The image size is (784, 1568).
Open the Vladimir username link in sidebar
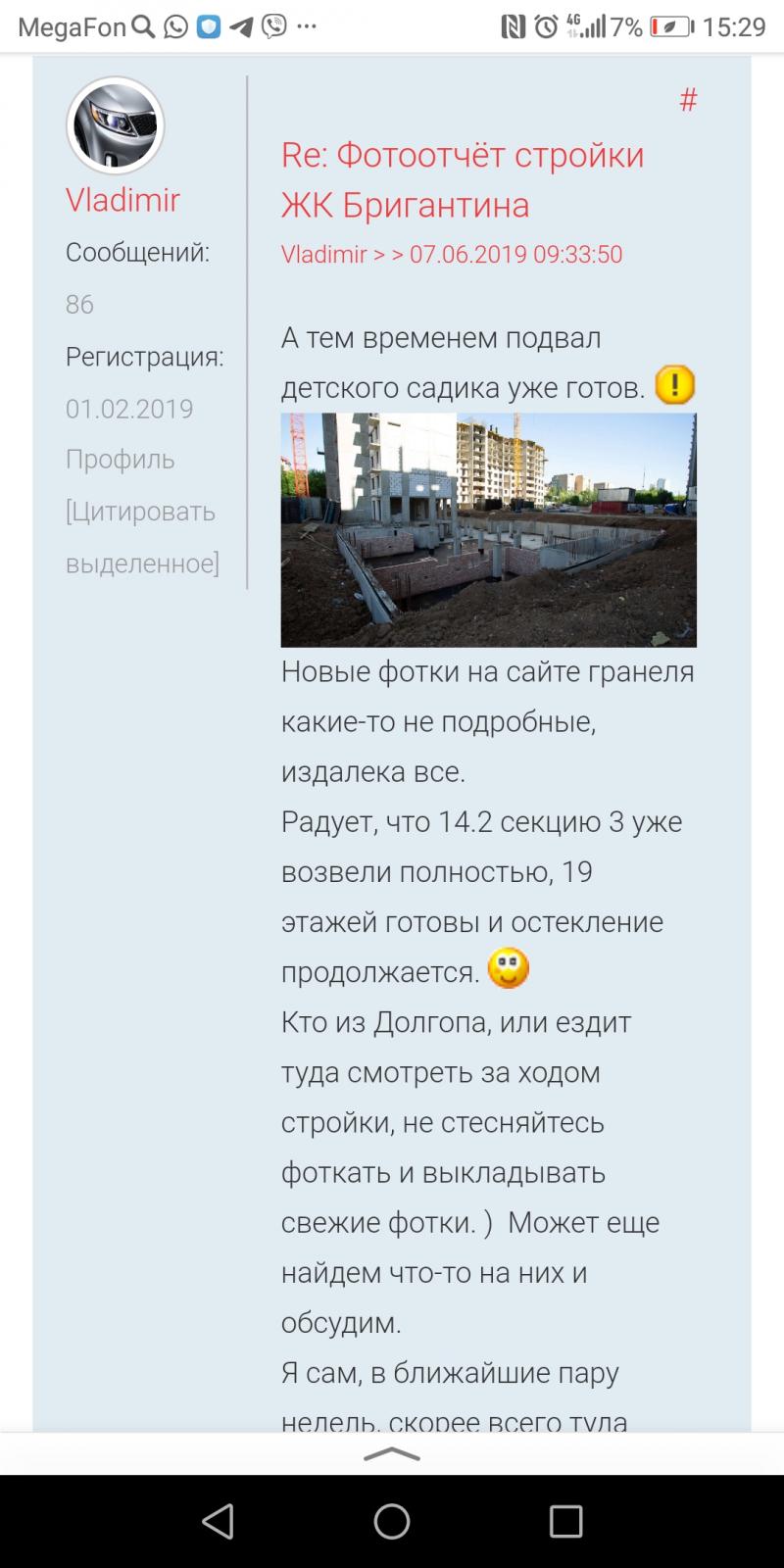coord(122,200)
